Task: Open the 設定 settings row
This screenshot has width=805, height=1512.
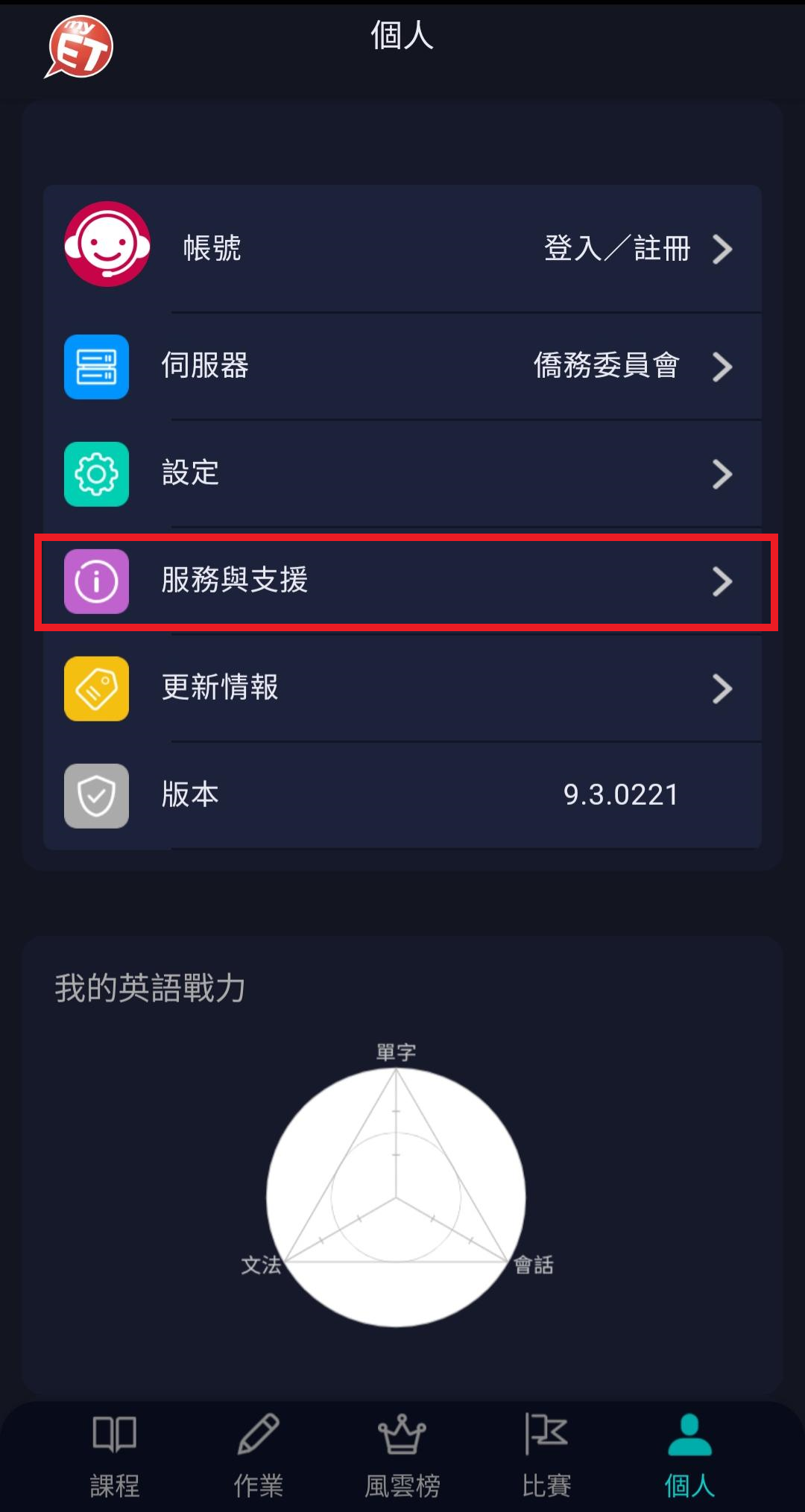Action: [x=402, y=473]
